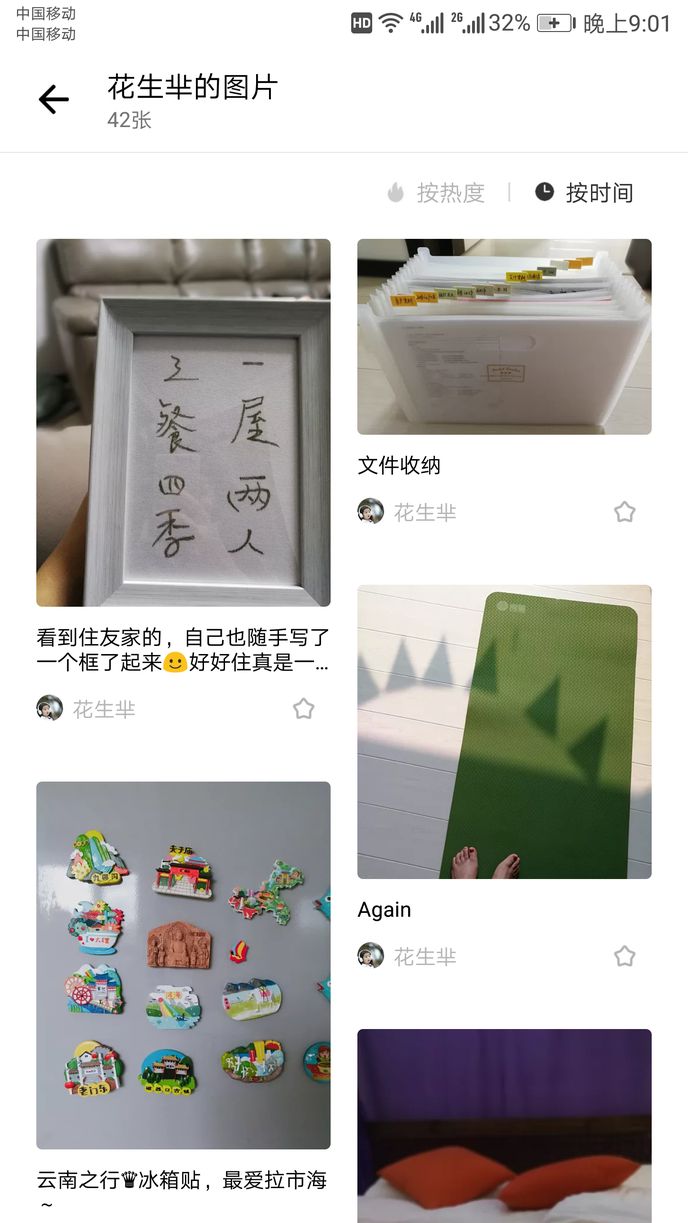Sort pictures by 按时间

pyautogui.click(x=584, y=192)
